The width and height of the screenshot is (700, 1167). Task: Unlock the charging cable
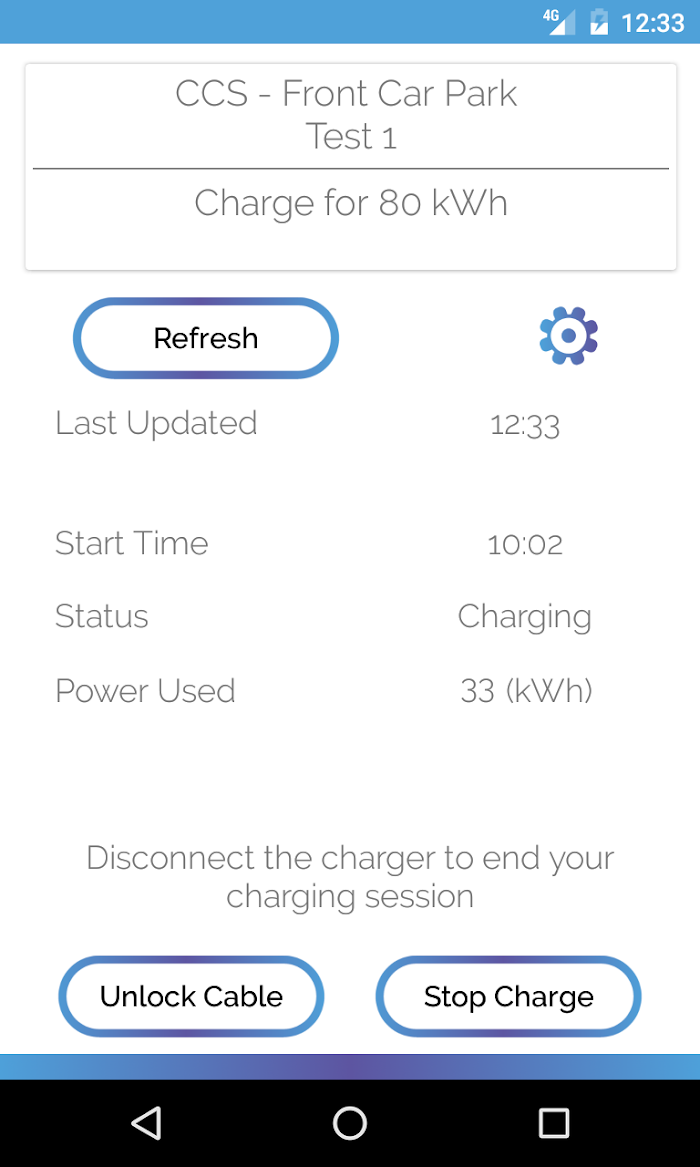(191, 997)
